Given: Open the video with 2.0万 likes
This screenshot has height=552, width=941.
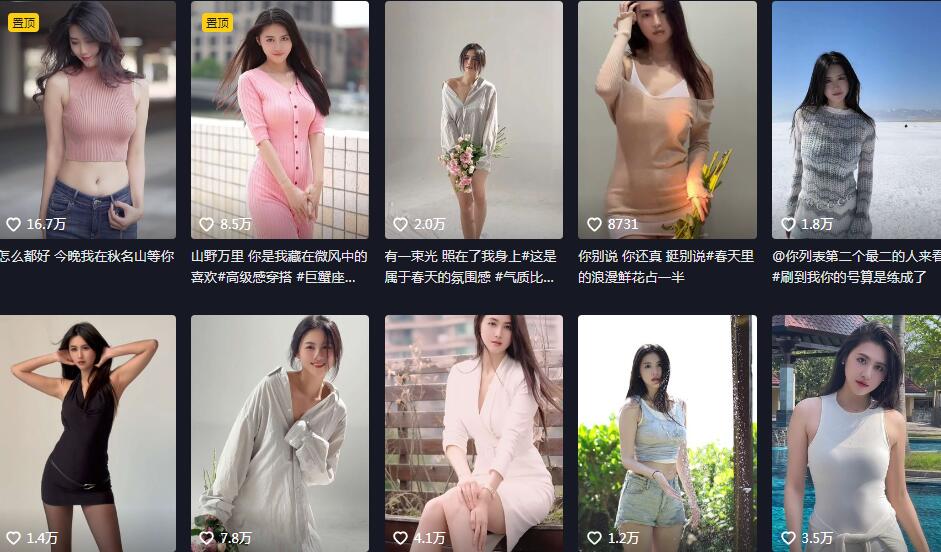Looking at the screenshot, I should click(473, 120).
